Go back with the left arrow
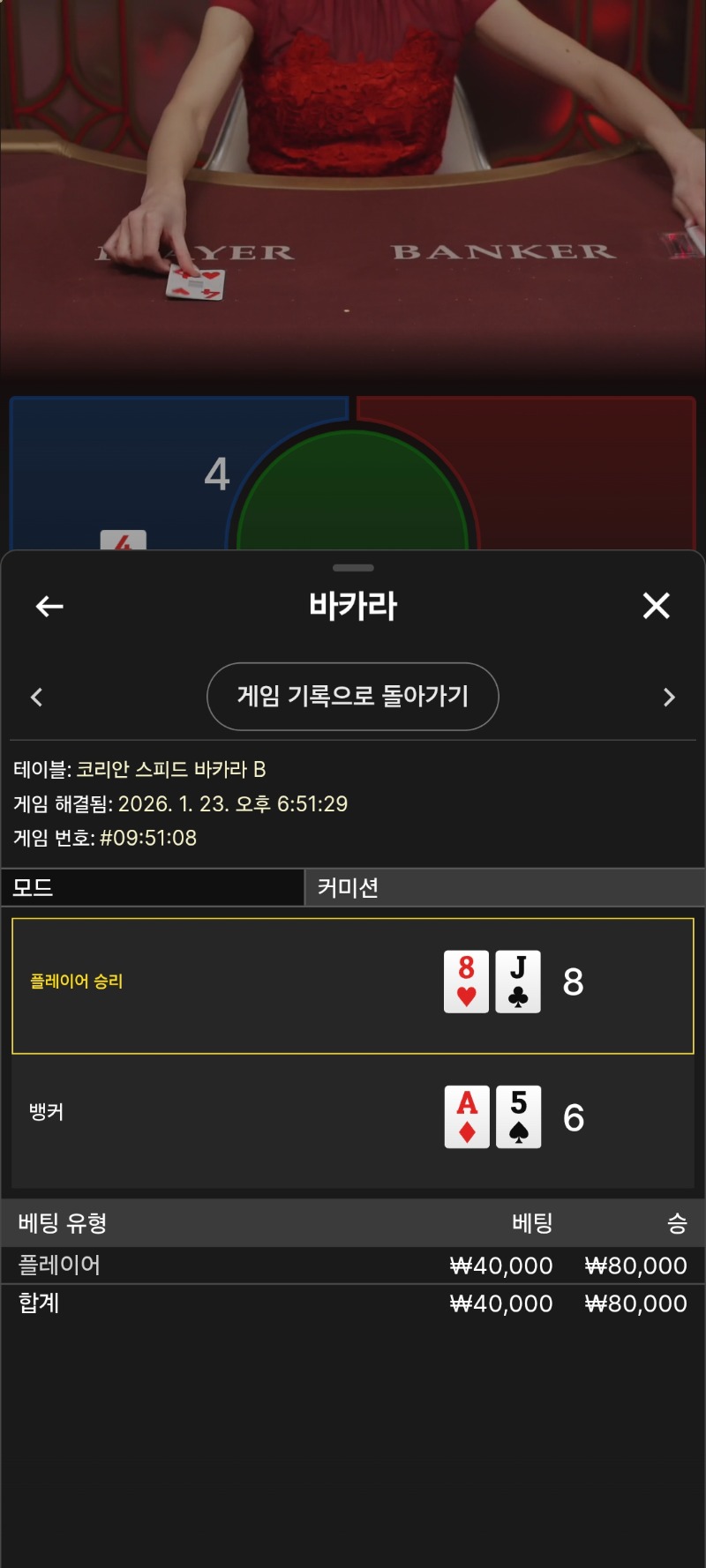 [x=49, y=606]
